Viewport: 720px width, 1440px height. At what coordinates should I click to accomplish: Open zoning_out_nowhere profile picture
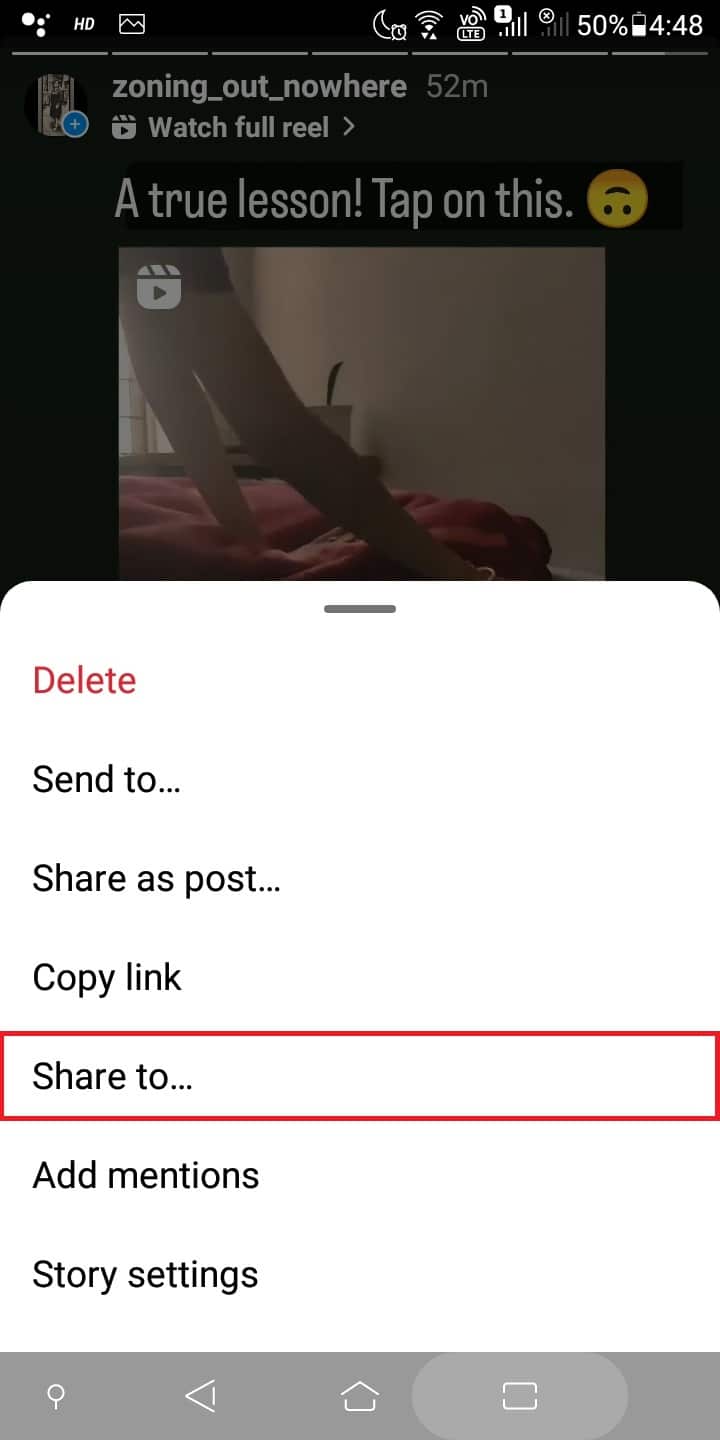point(56,105)
